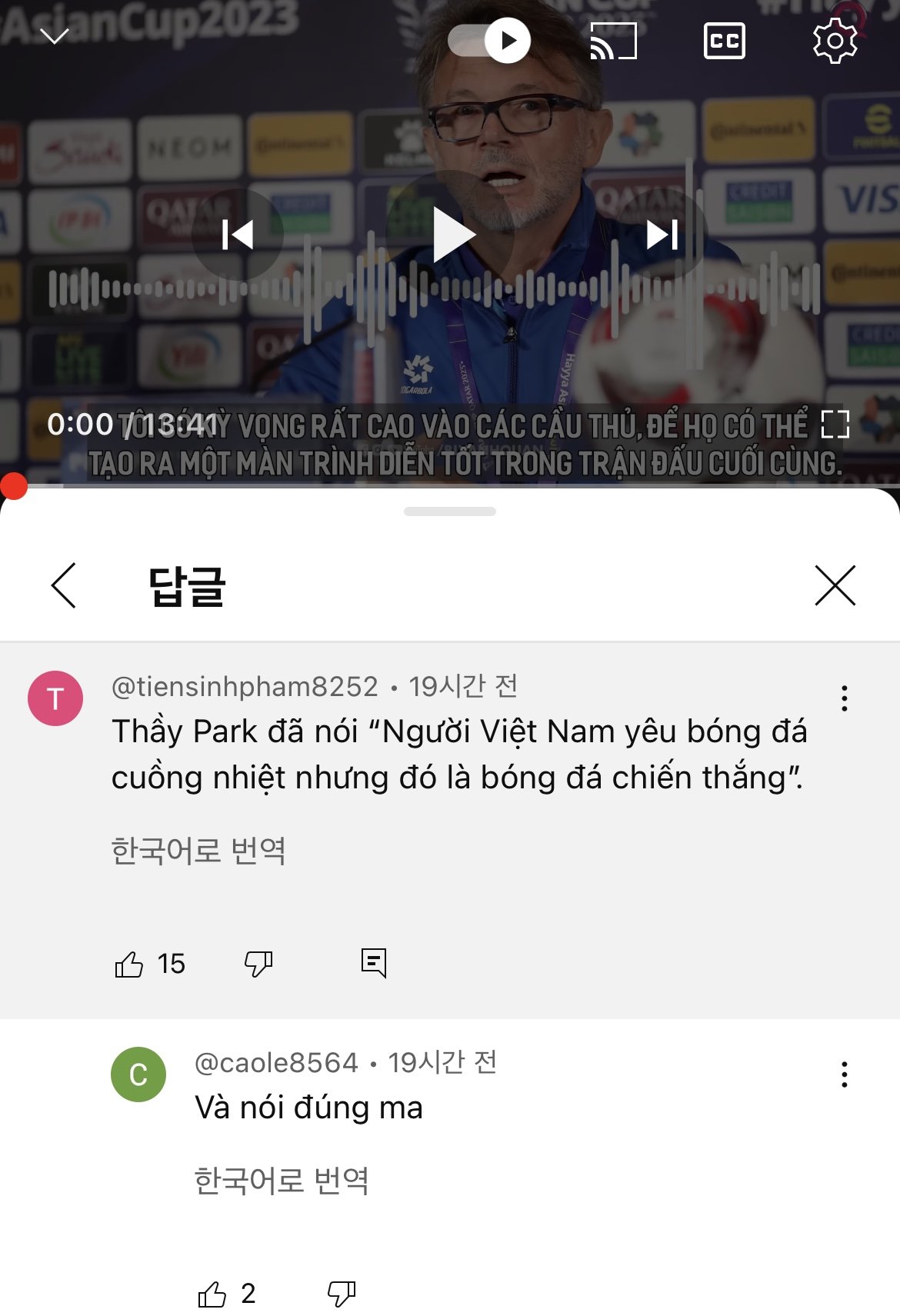
Task: Skip to the previous video
Action: [x=238, y=235]
